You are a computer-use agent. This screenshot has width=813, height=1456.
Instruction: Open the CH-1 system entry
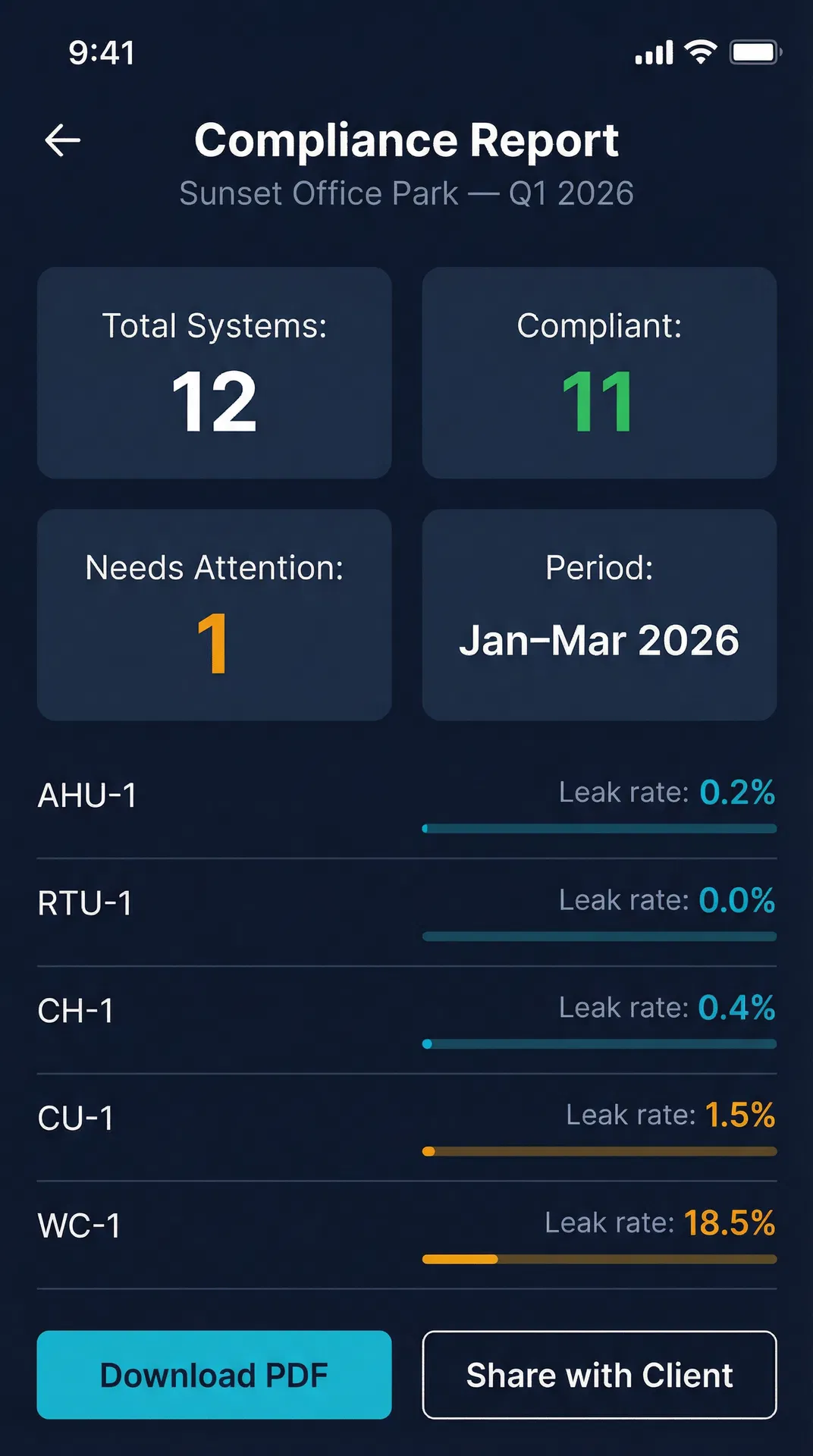406,1018
